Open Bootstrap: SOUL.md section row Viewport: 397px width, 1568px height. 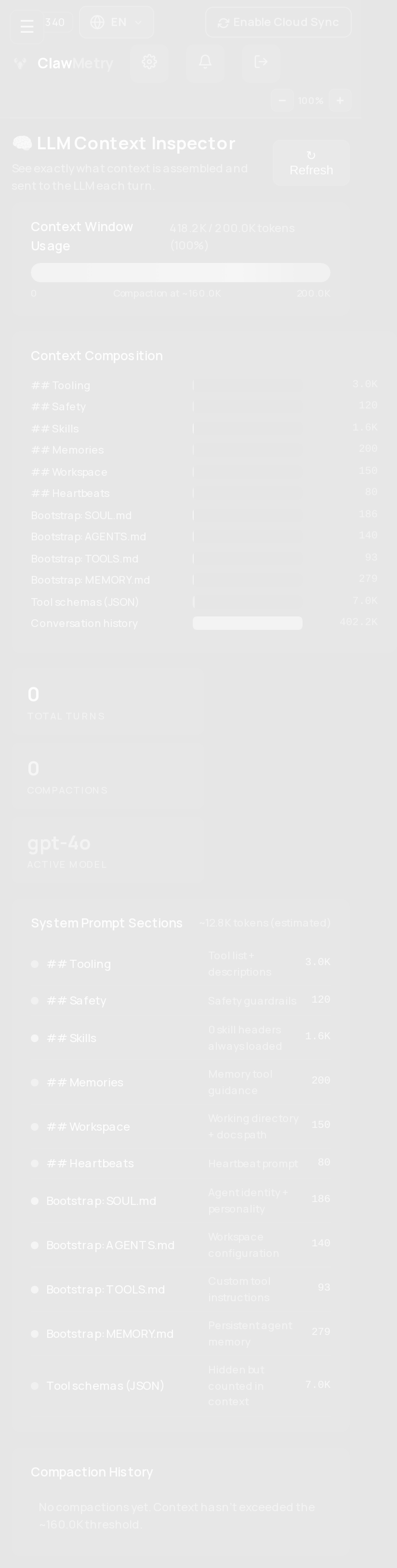[181, 1201]
